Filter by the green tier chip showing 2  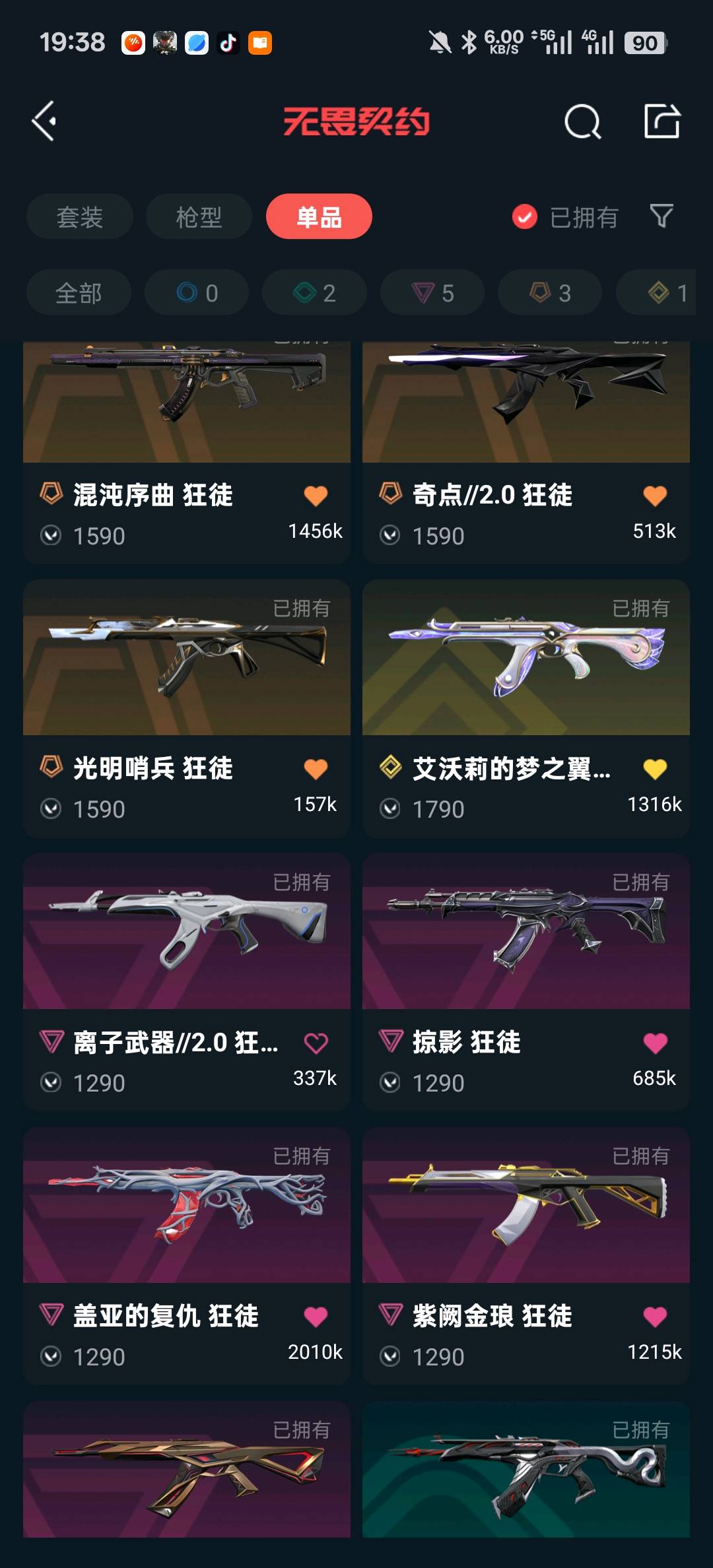tap(314, 292)
